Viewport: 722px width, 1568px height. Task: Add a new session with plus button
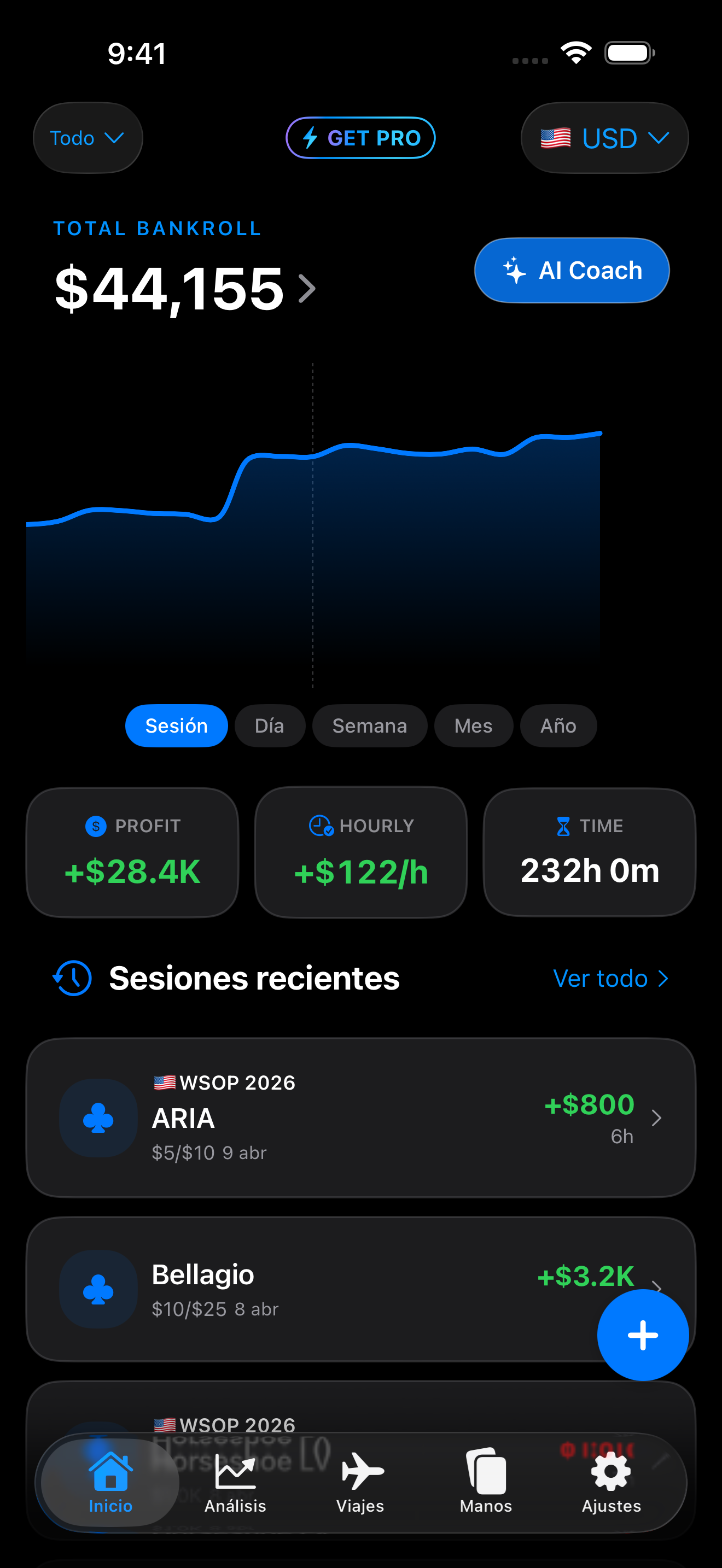coord(642,1335)
